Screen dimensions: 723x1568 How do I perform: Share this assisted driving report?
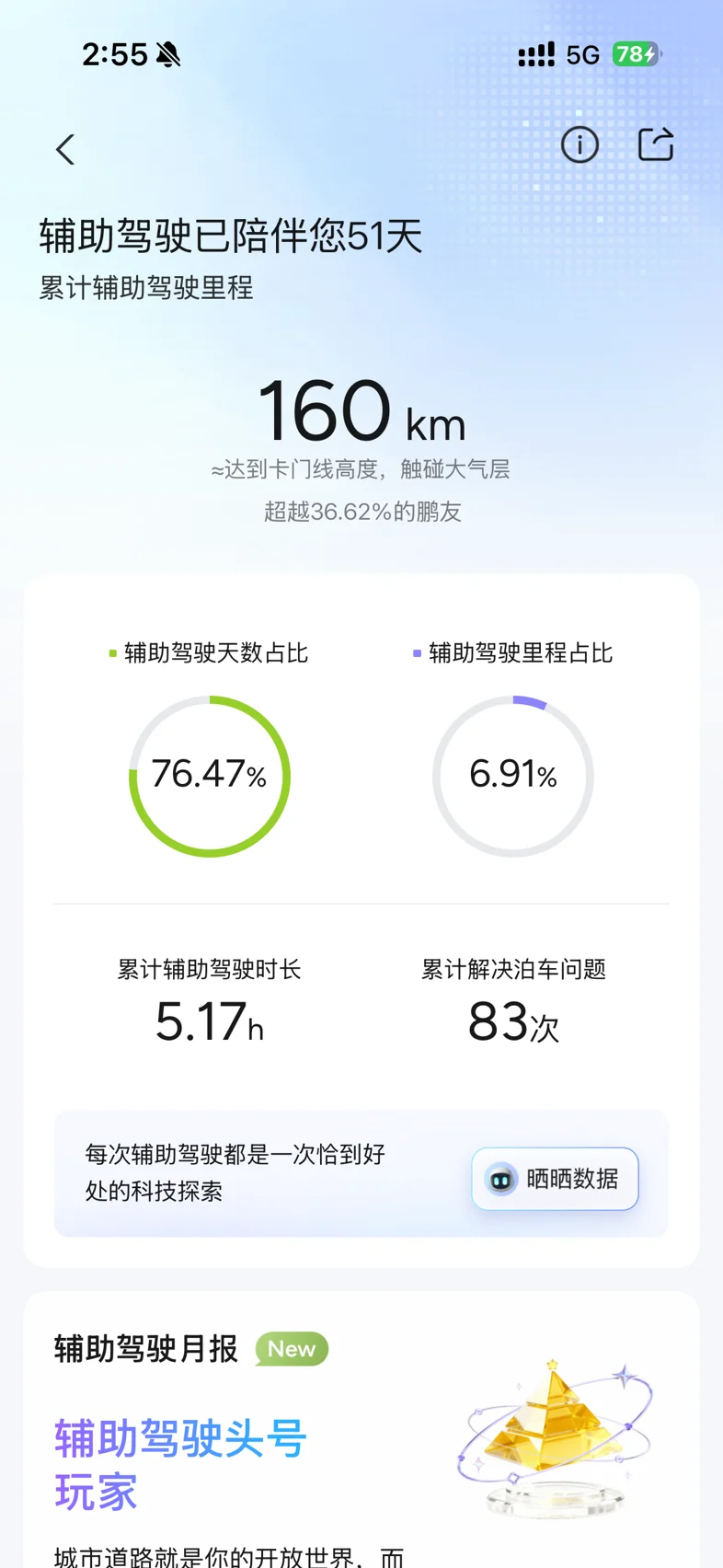click(656, 144)
